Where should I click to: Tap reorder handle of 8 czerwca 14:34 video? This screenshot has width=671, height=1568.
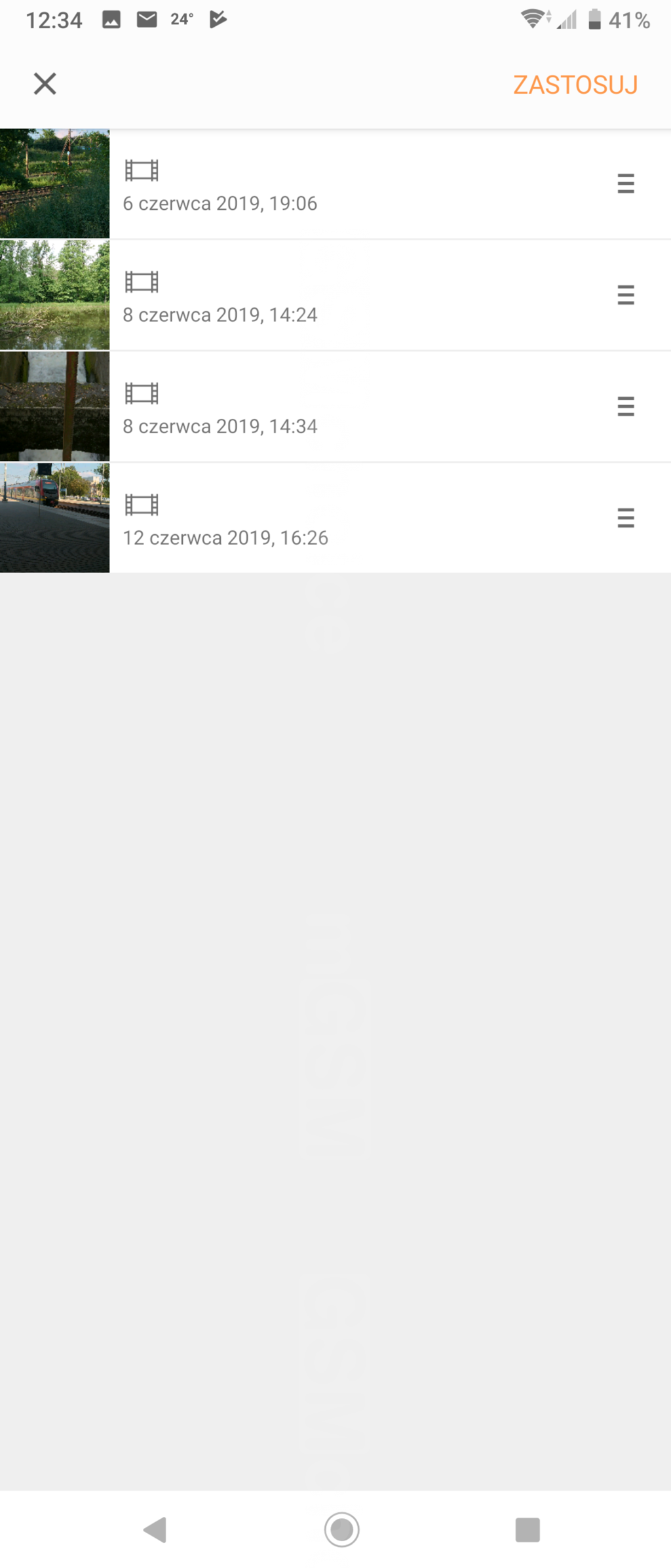pos(625,406)
